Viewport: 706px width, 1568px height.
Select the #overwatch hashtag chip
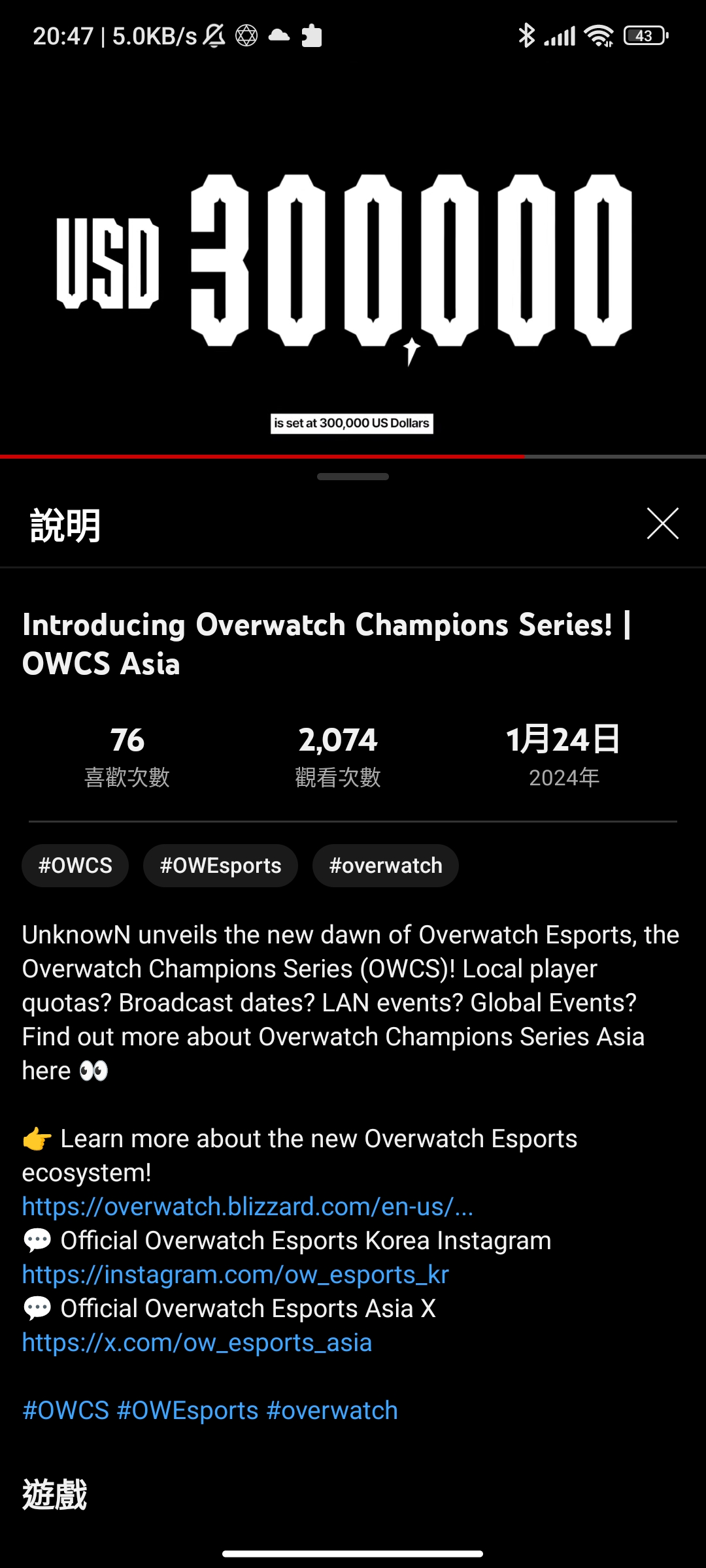tap(384, 865)
